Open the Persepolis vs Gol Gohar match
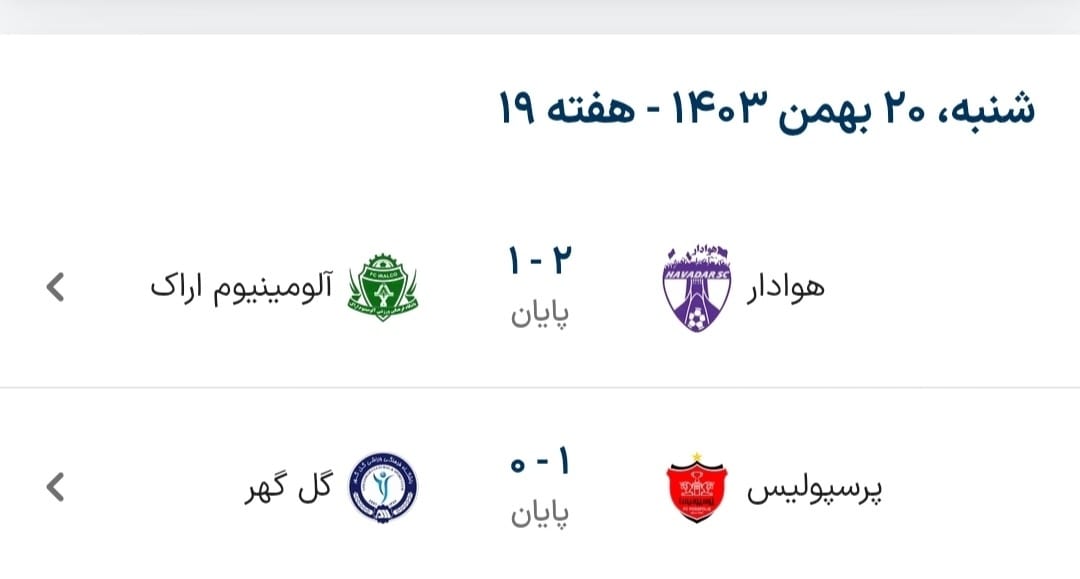This screenshot has width=1080, height=579. [540, 487]
